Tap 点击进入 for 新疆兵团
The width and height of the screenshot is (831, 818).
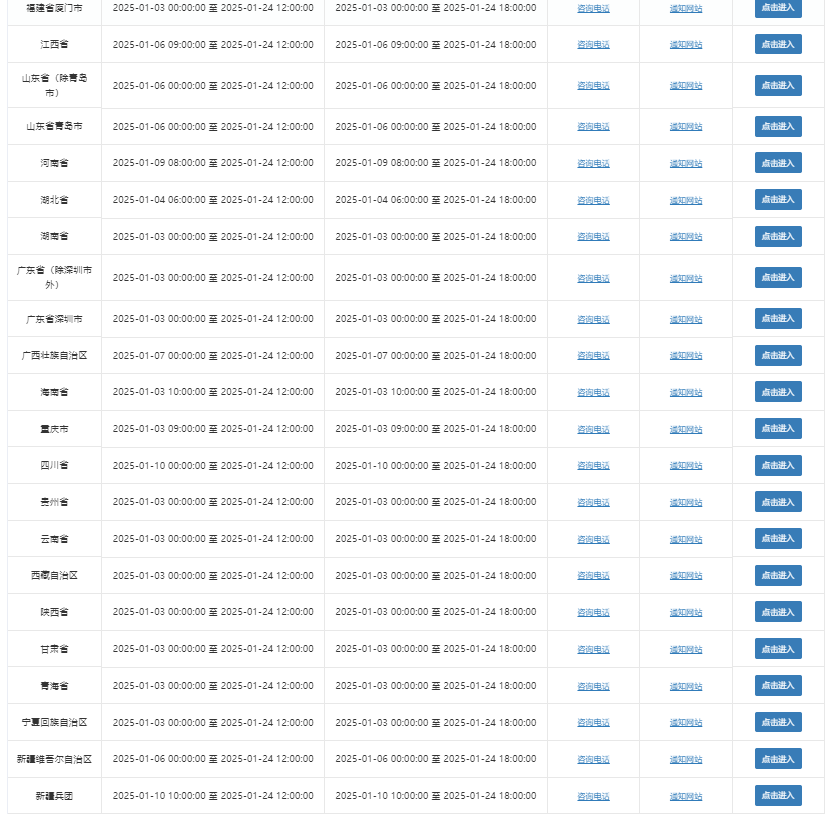(778, 795)
